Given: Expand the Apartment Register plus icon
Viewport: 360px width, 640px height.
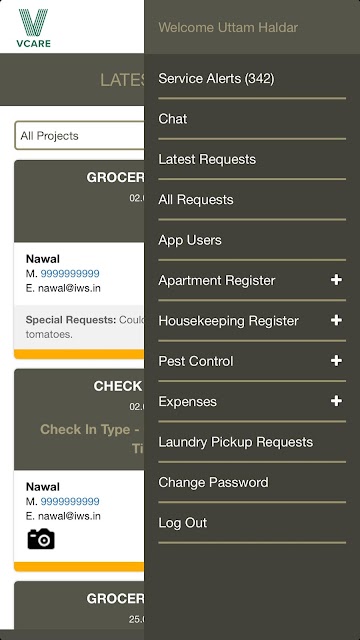Looking at the screenshot, I should [336, 280].
